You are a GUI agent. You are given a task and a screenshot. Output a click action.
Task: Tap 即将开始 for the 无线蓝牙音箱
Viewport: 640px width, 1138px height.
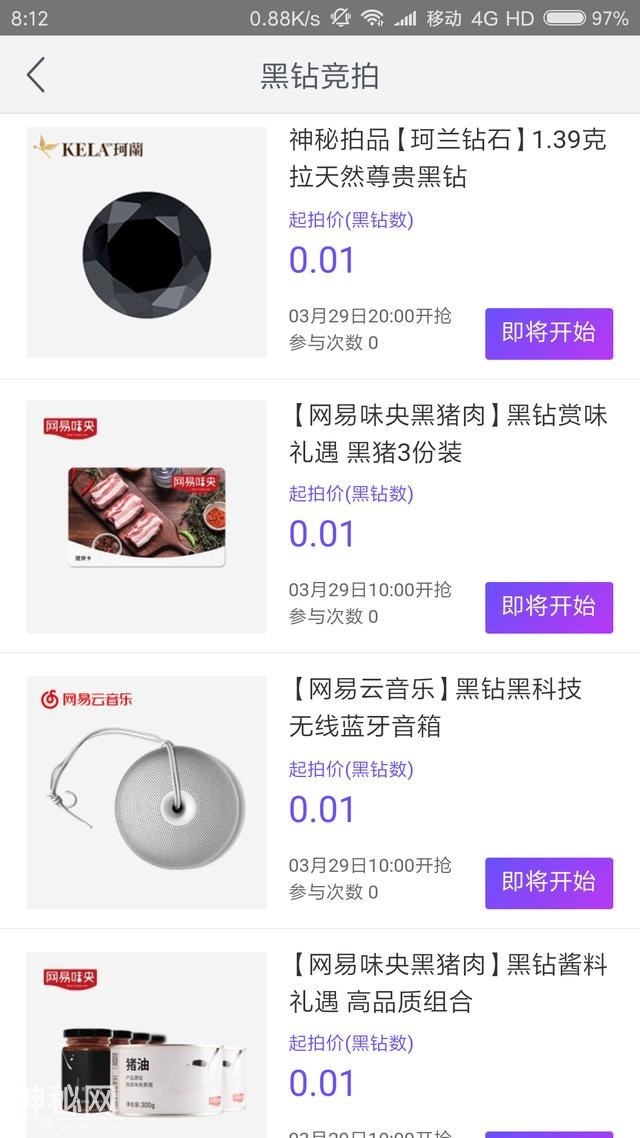tap(548, 882)
